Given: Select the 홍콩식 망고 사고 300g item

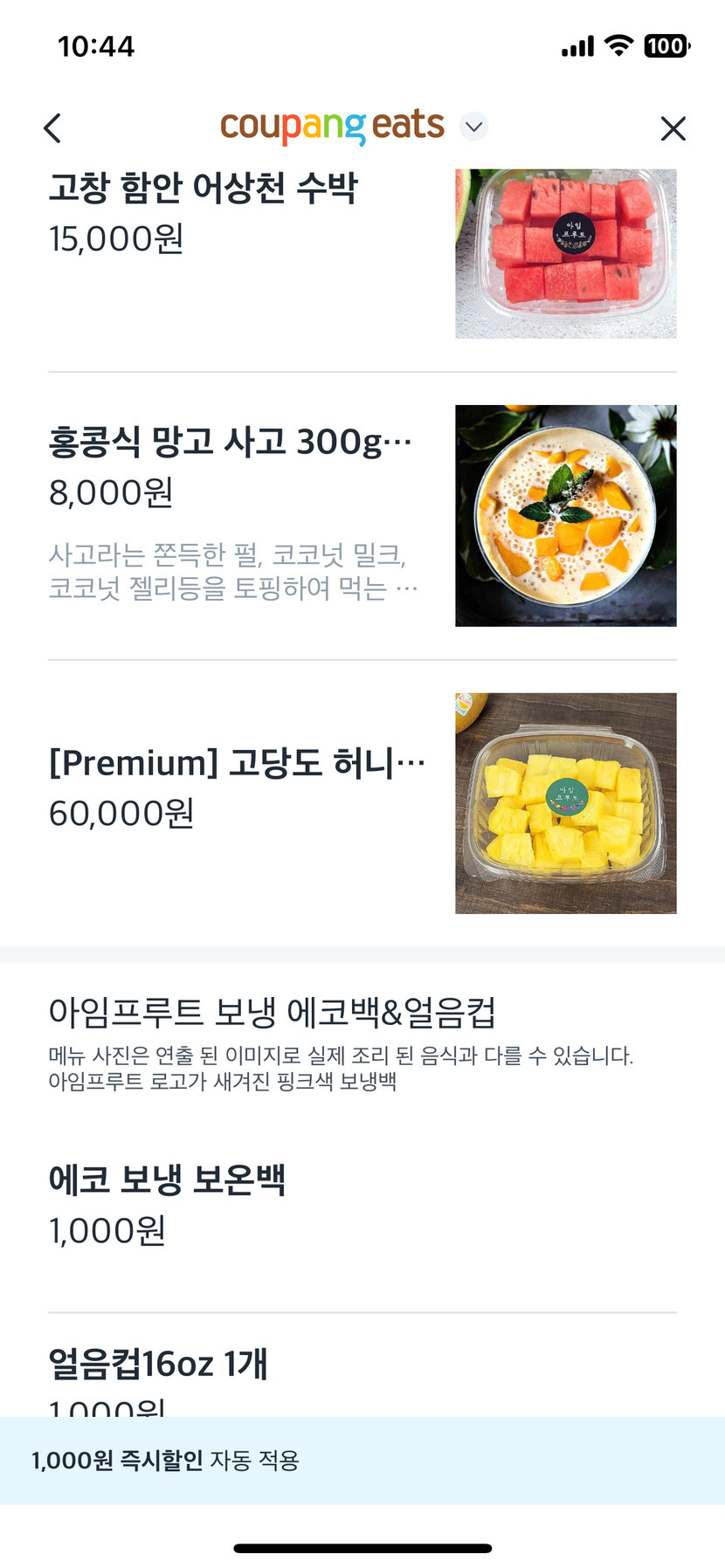Looking at the screenshot, I should coord(231,442).
